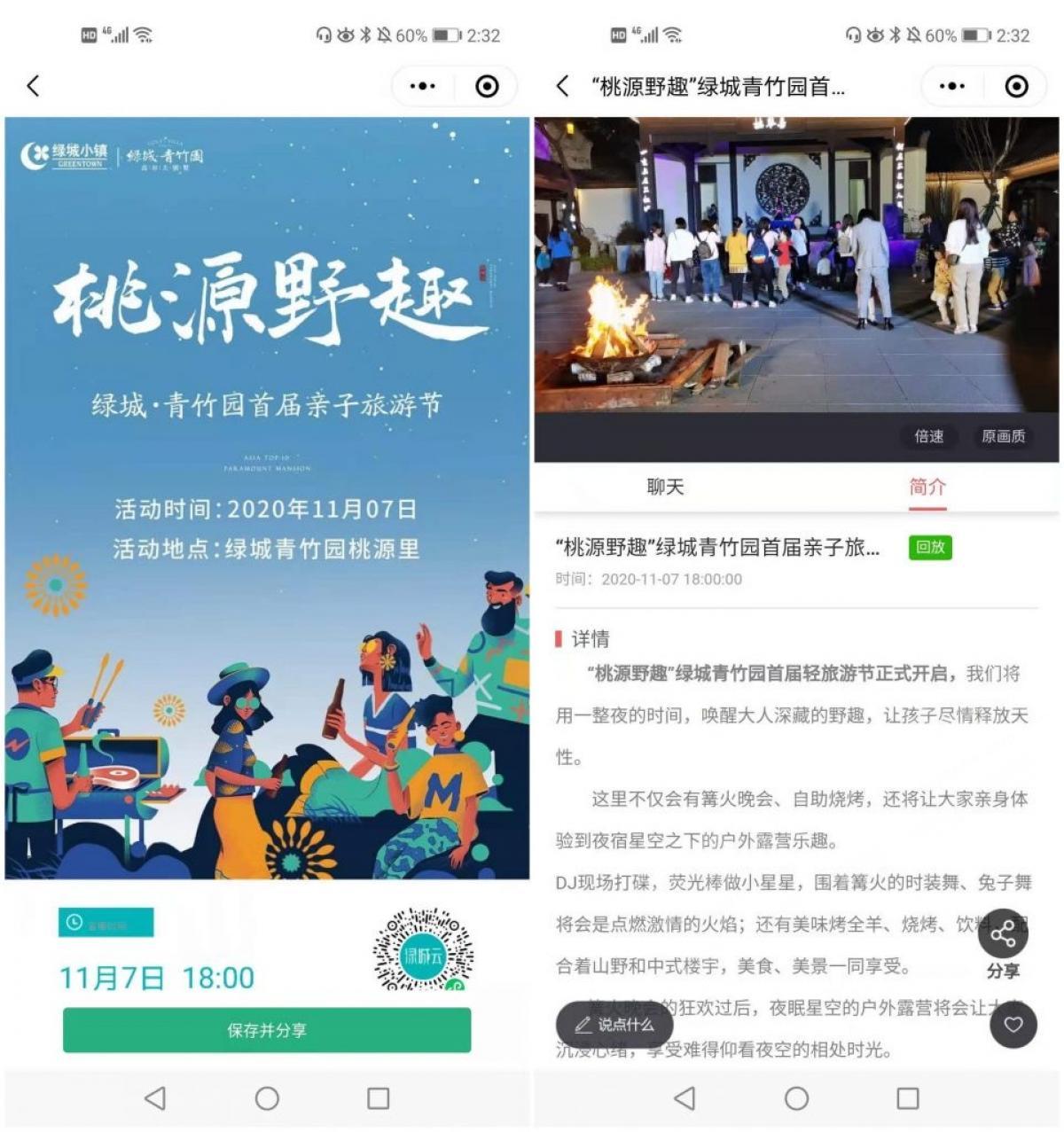Tap the 保存并分享 green button
Viewport: 1064px width, 1132px height.
[266, 1030]
